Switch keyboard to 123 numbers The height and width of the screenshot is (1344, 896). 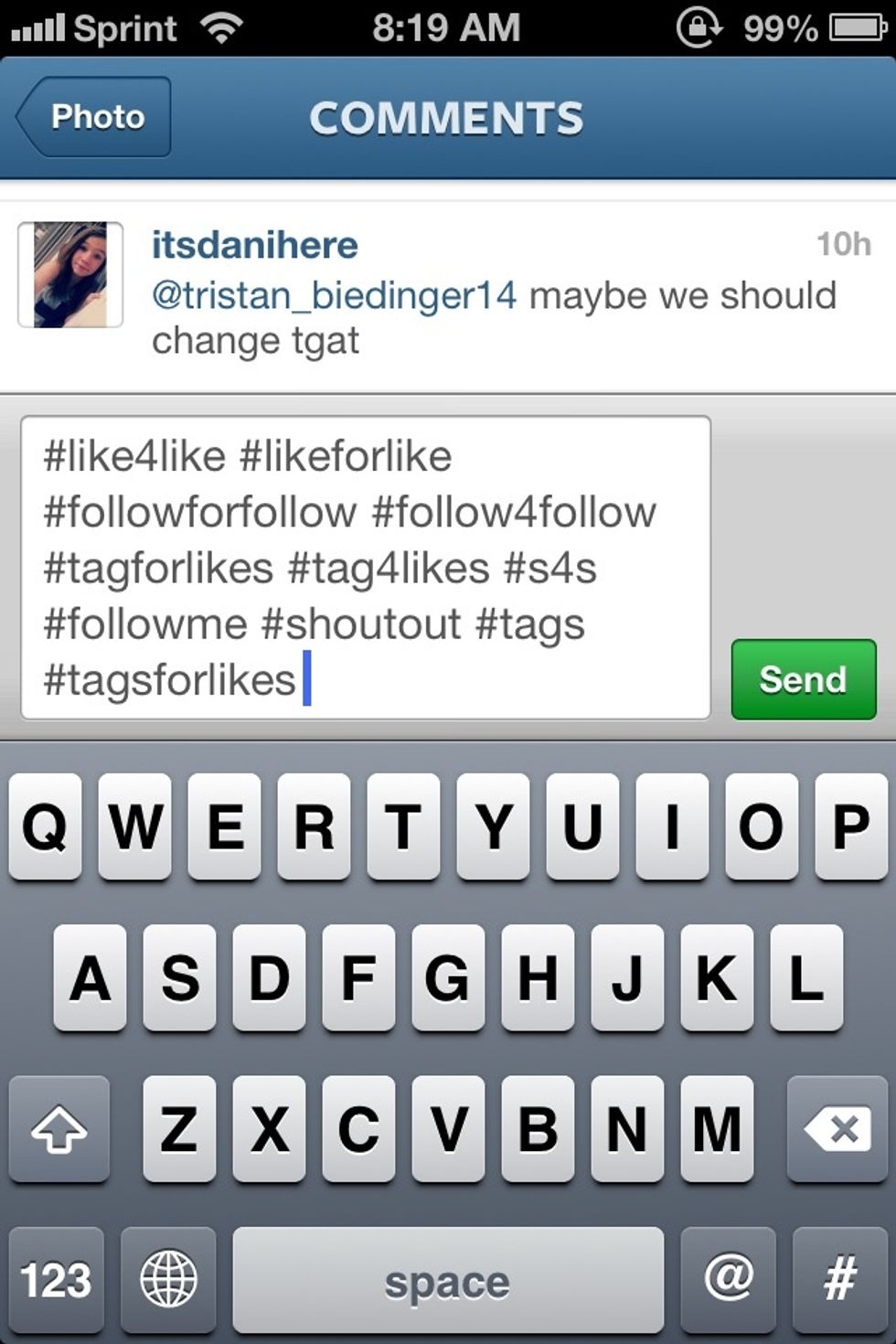tap(57, 1280)
